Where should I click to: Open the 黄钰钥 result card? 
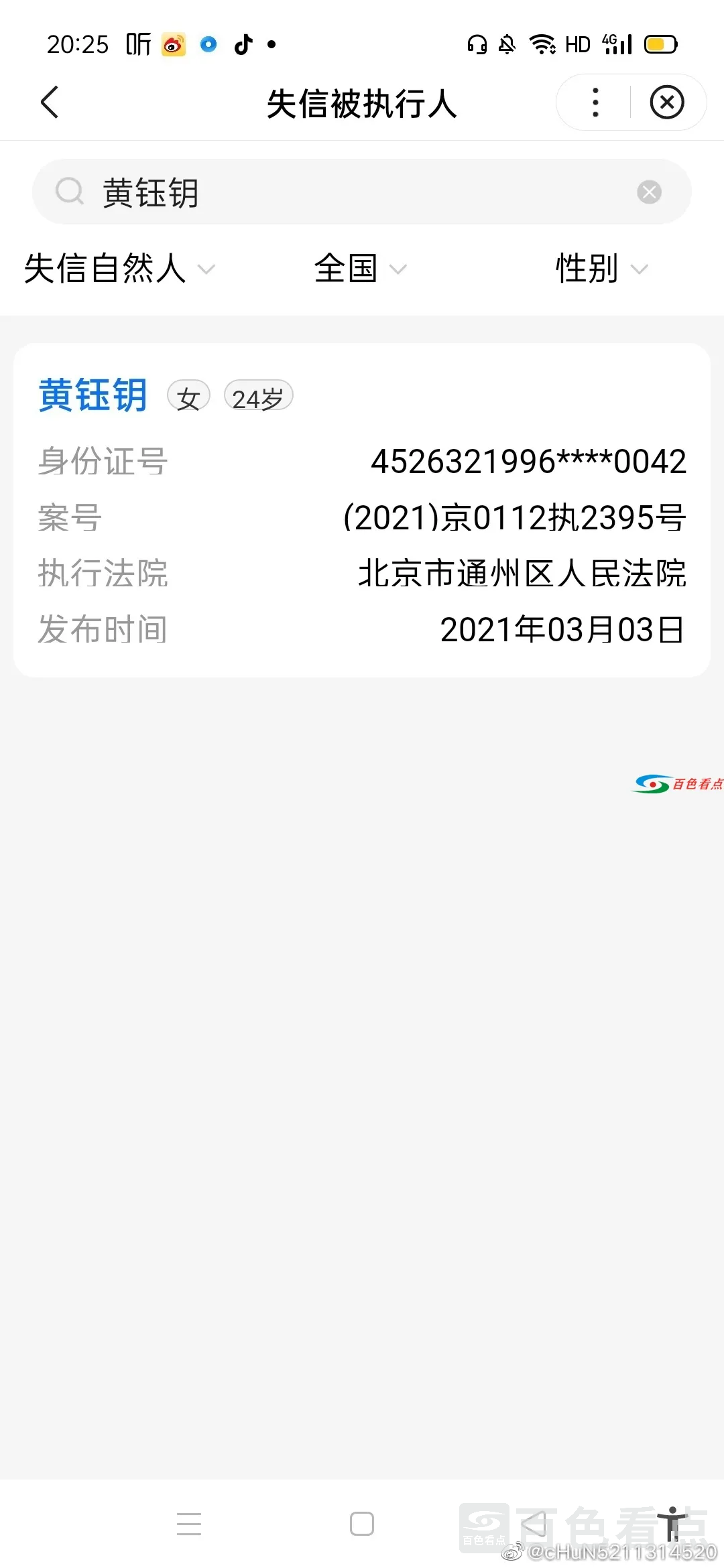point(362,509)
